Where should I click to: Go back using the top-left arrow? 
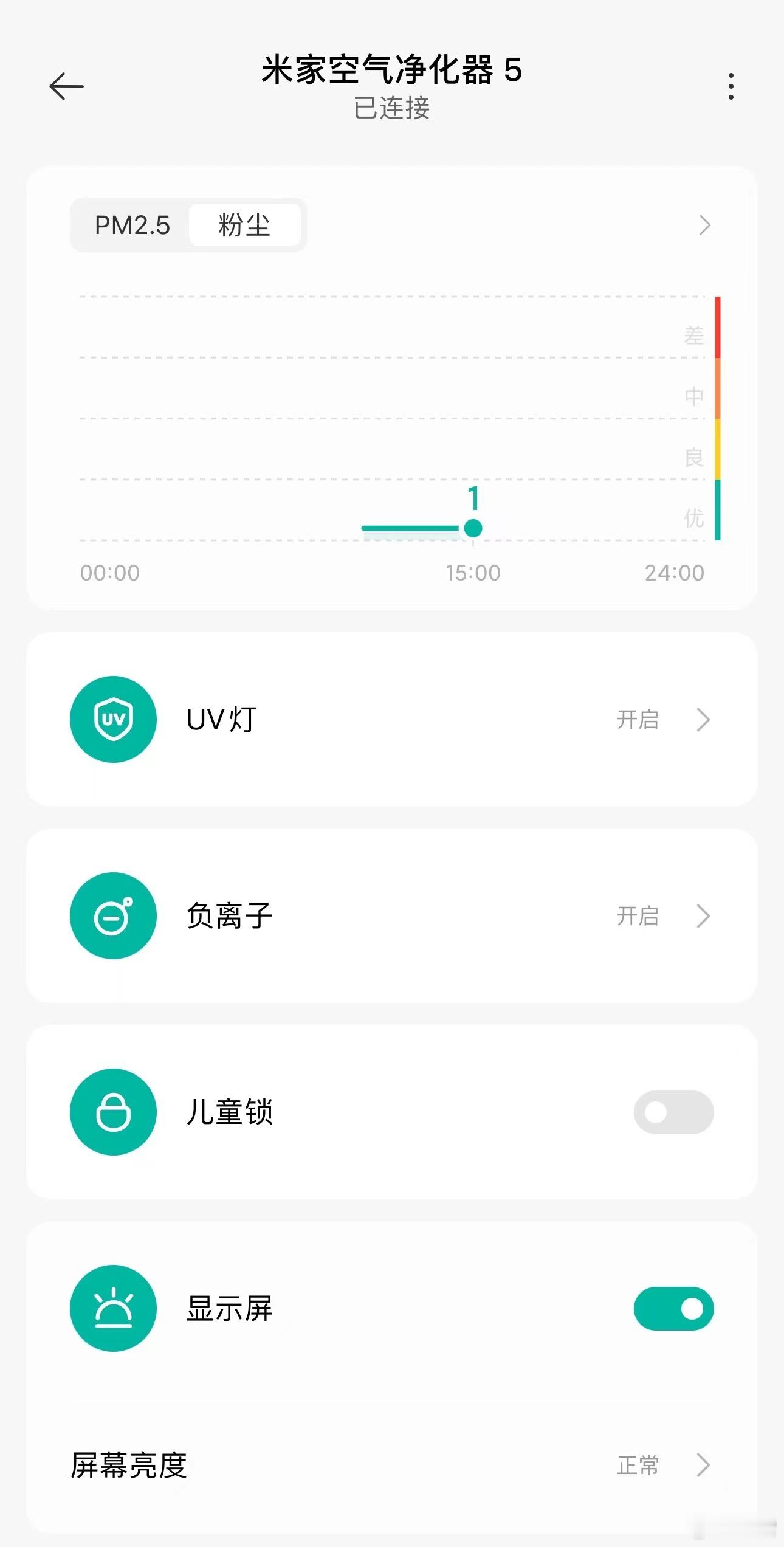[66, 86]
